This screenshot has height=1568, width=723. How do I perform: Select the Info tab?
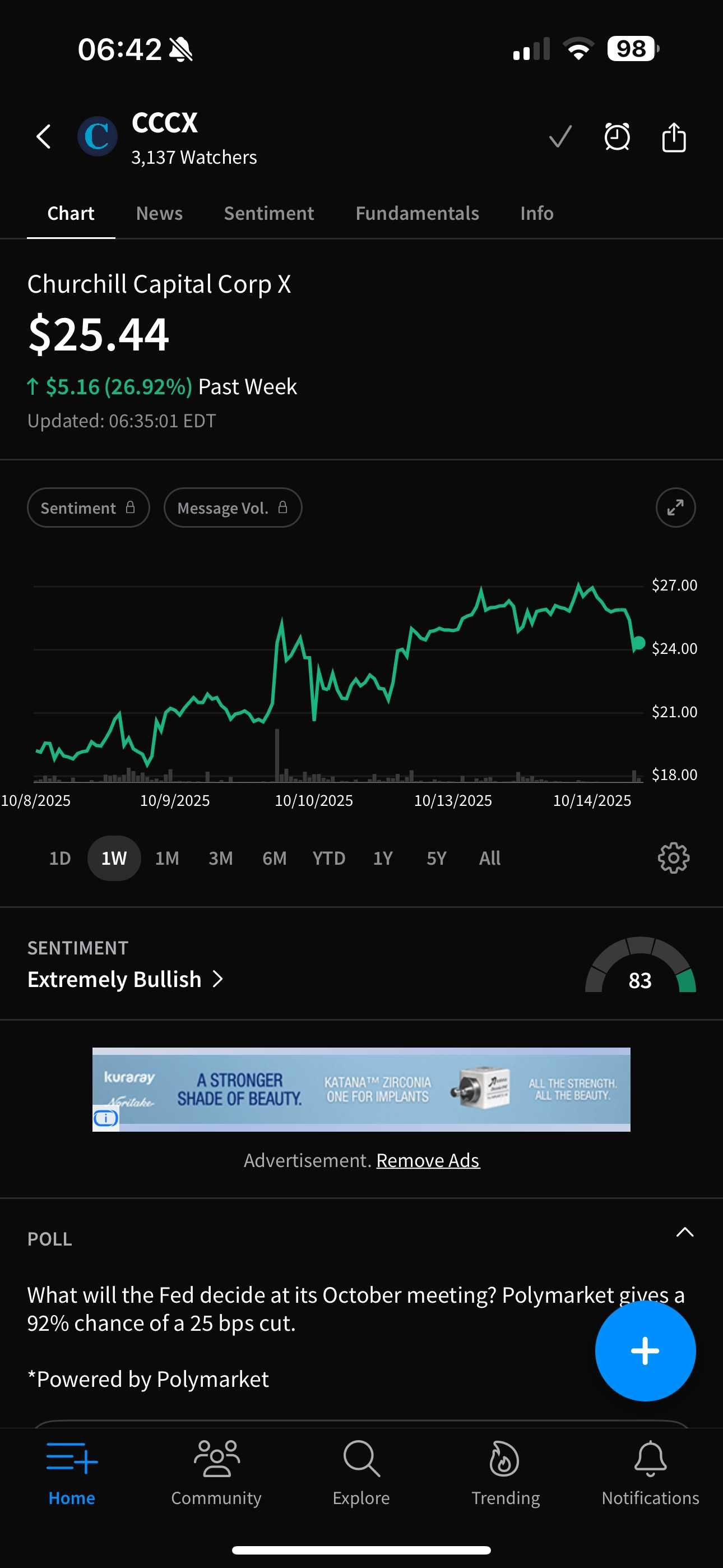[x=536, y=214]
